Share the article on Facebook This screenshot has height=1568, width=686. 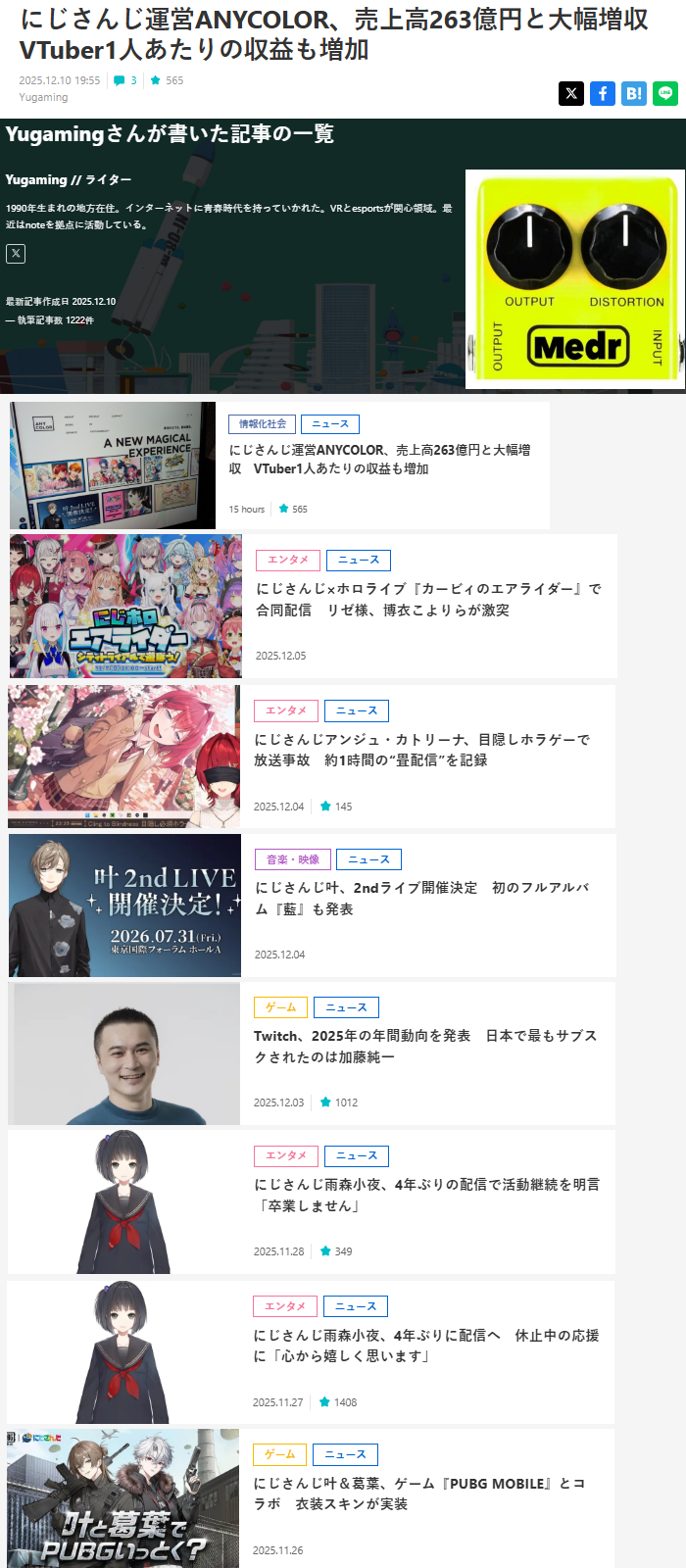point(603,93)
